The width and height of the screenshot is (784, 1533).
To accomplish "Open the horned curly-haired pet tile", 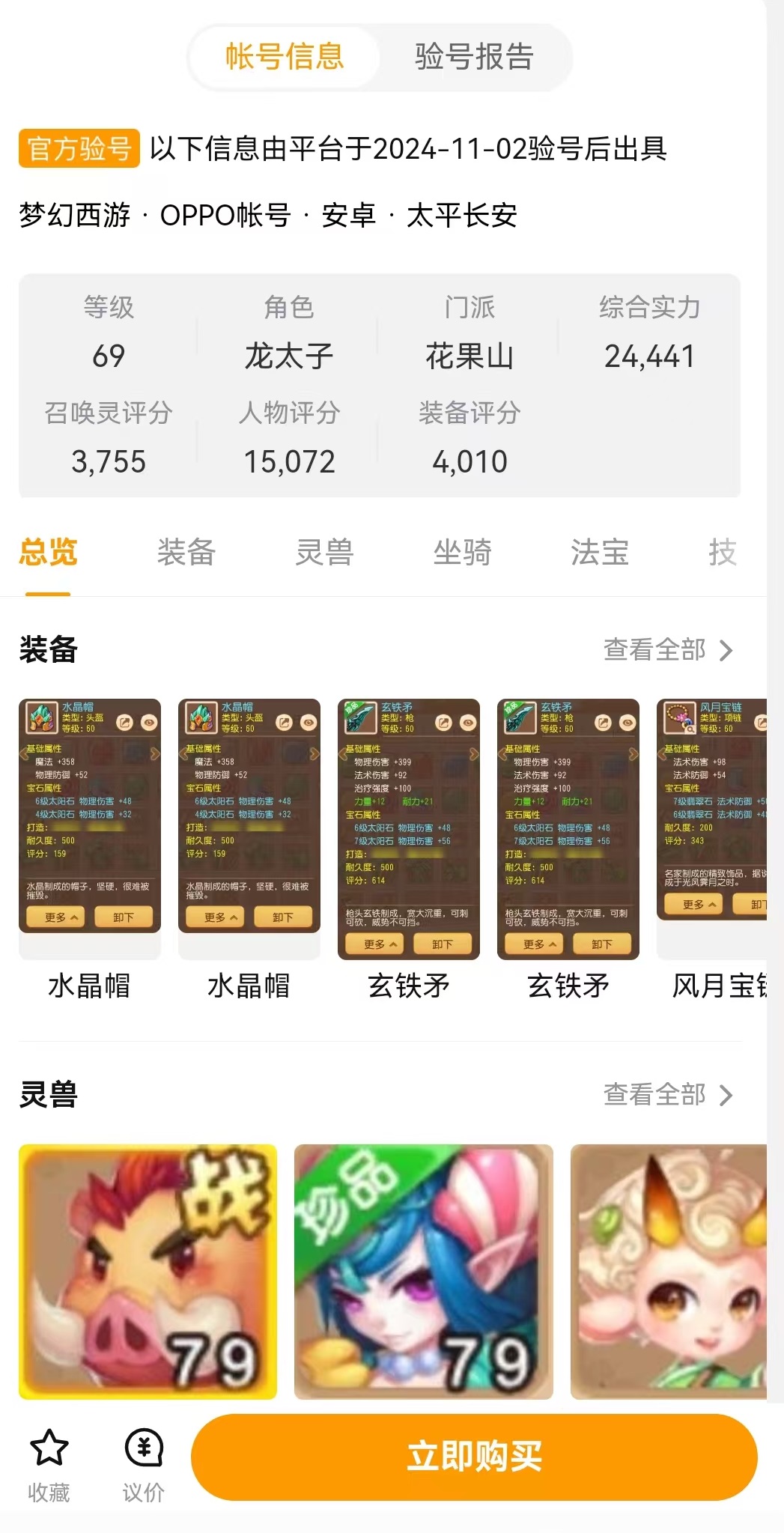I will [668, 1271].
